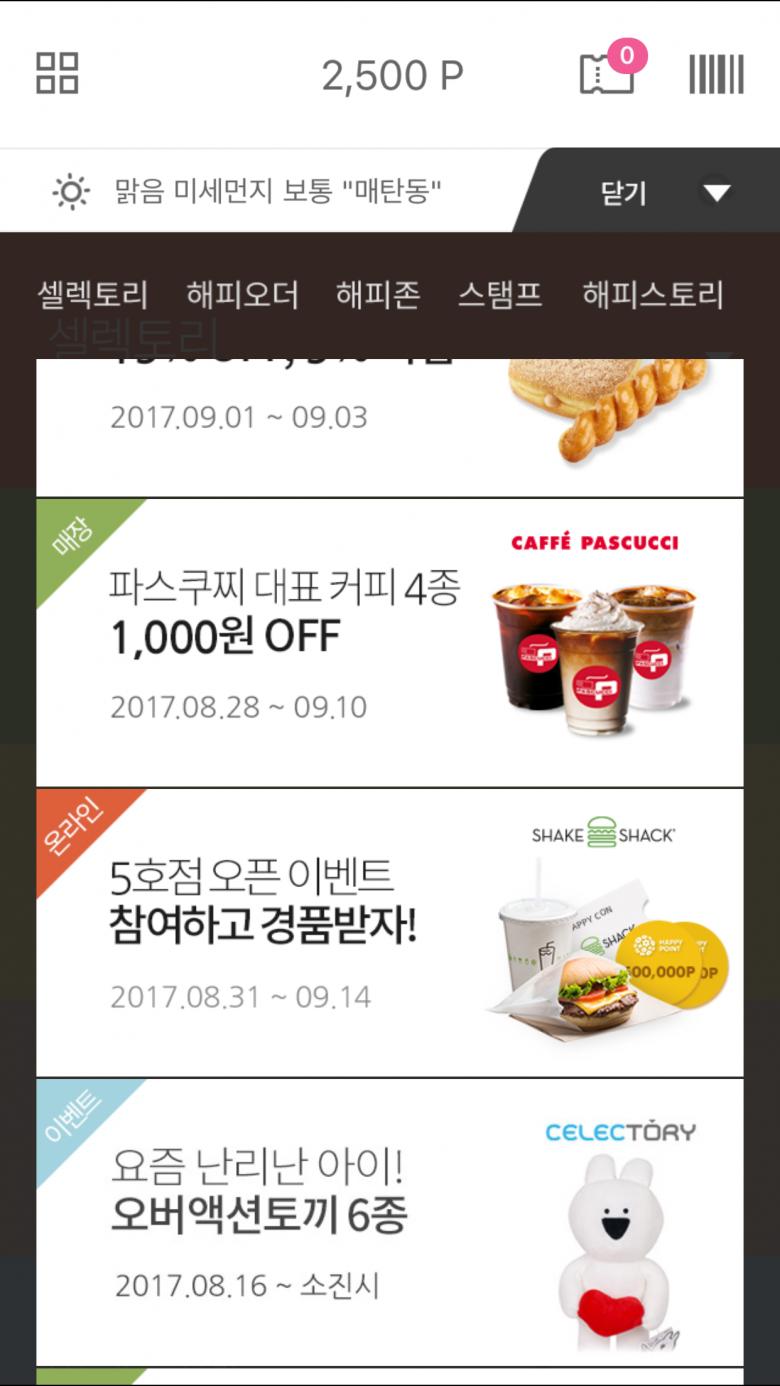Switch to the 셀렉토리 tab
Screen dimensions: 780x1386
click(x=93, y=295)
